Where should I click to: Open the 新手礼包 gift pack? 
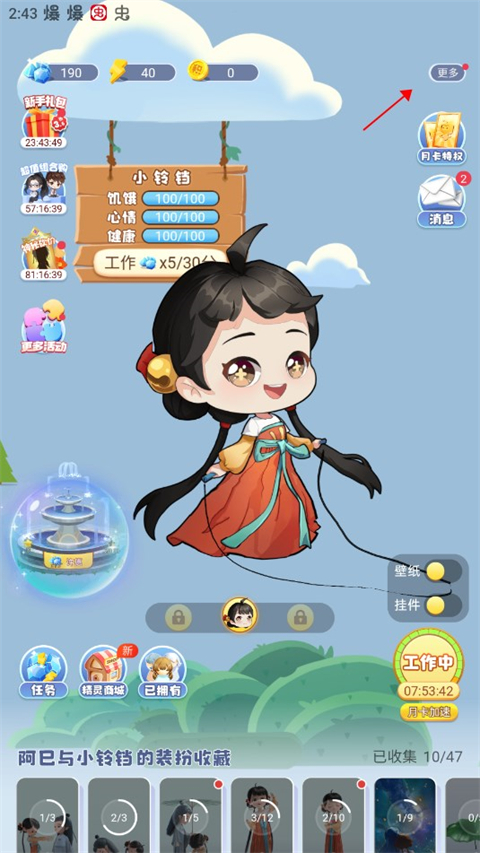coord(44,122)
